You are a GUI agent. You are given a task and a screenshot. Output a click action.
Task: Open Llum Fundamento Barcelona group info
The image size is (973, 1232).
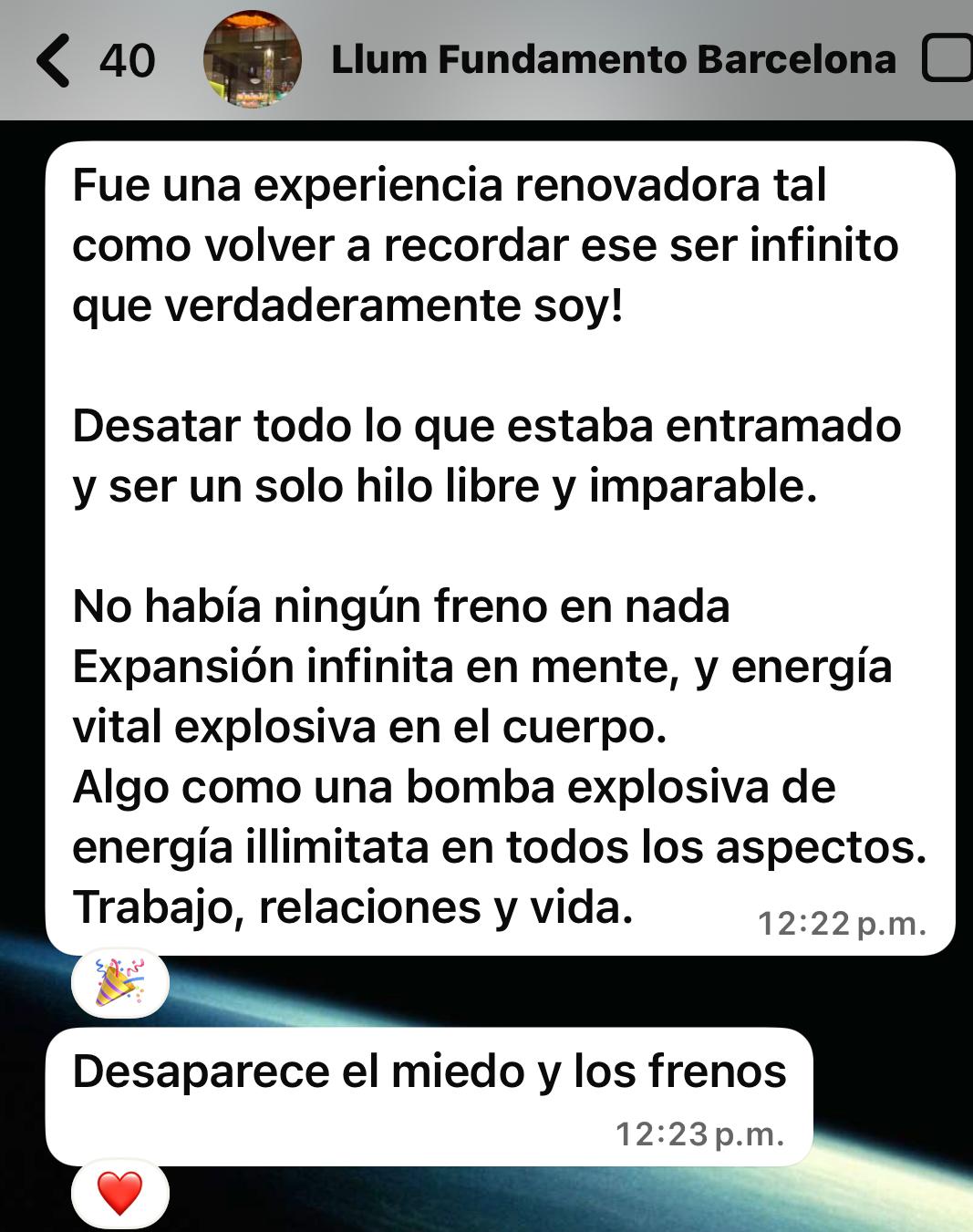tap(613, 60)
